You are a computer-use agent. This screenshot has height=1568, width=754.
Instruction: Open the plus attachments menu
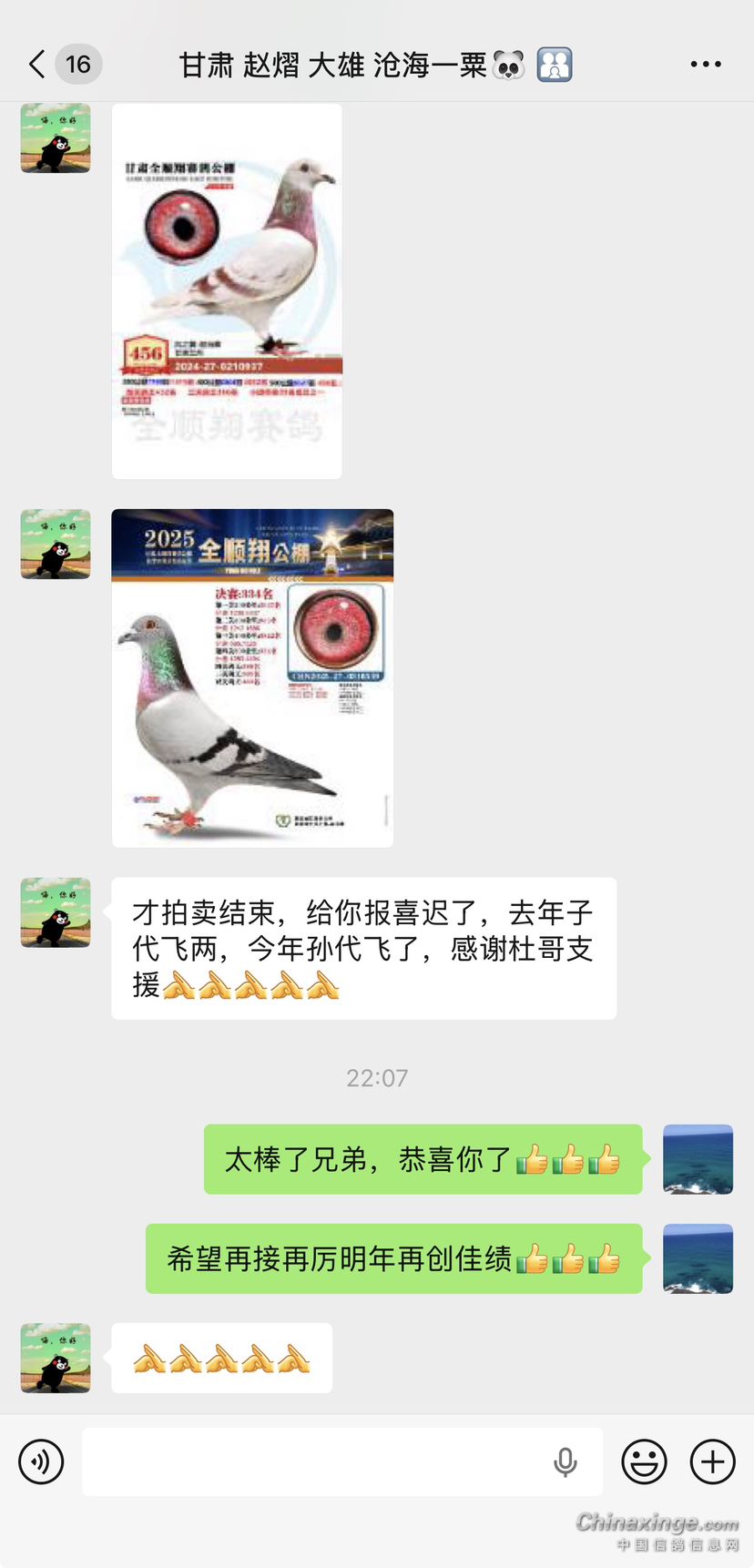(x=712, y=1461)
